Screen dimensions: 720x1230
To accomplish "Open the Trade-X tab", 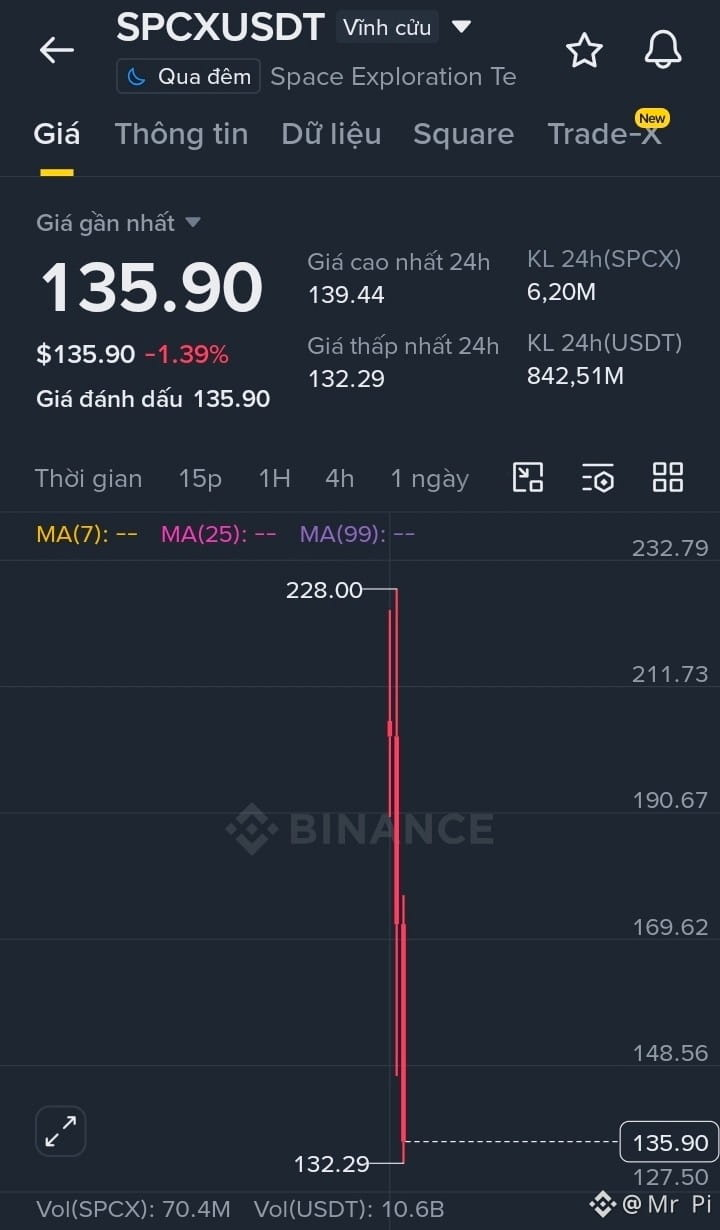I will 604,134.
